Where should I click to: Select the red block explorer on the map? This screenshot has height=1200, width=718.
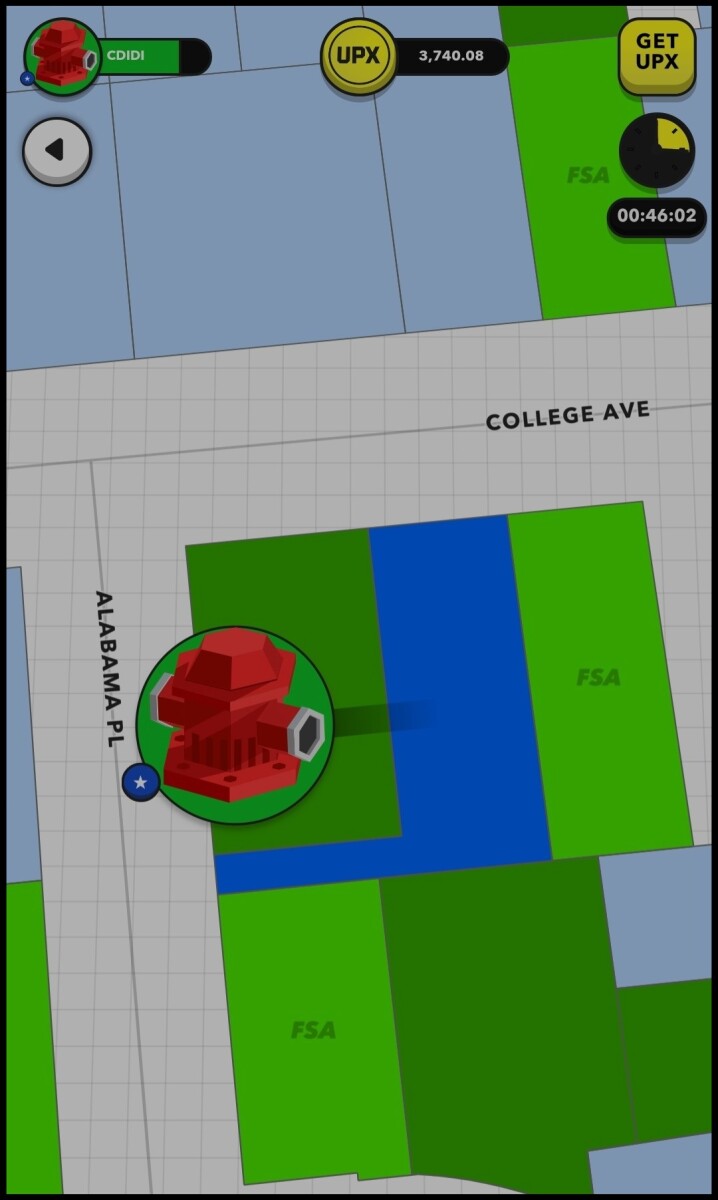[x=235, y=725]
